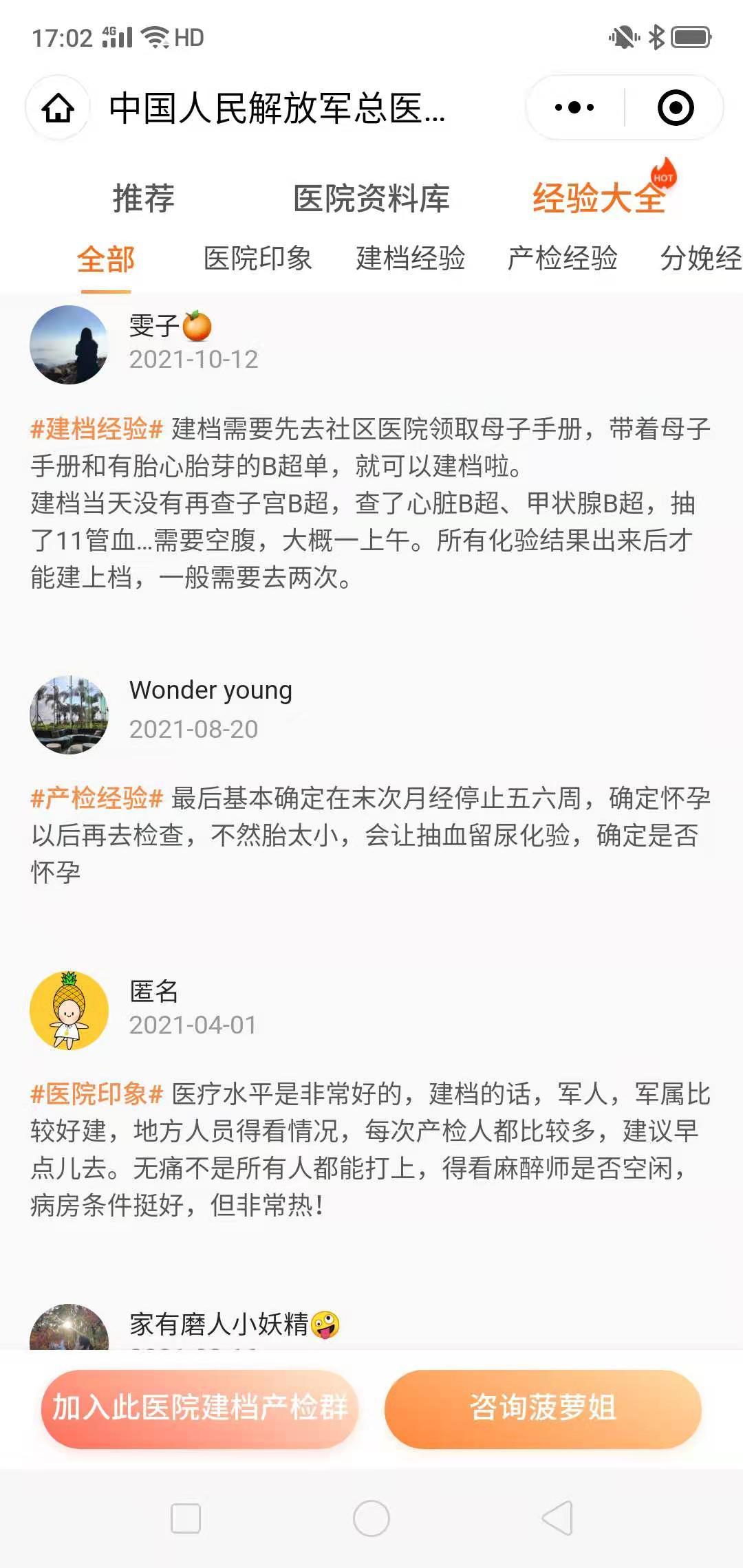Tap the #产检经验# hashtag in Wonder young's post
The width and height of the screenshot is (743, 1568).
pyautogui.click(x=96, y=798)
